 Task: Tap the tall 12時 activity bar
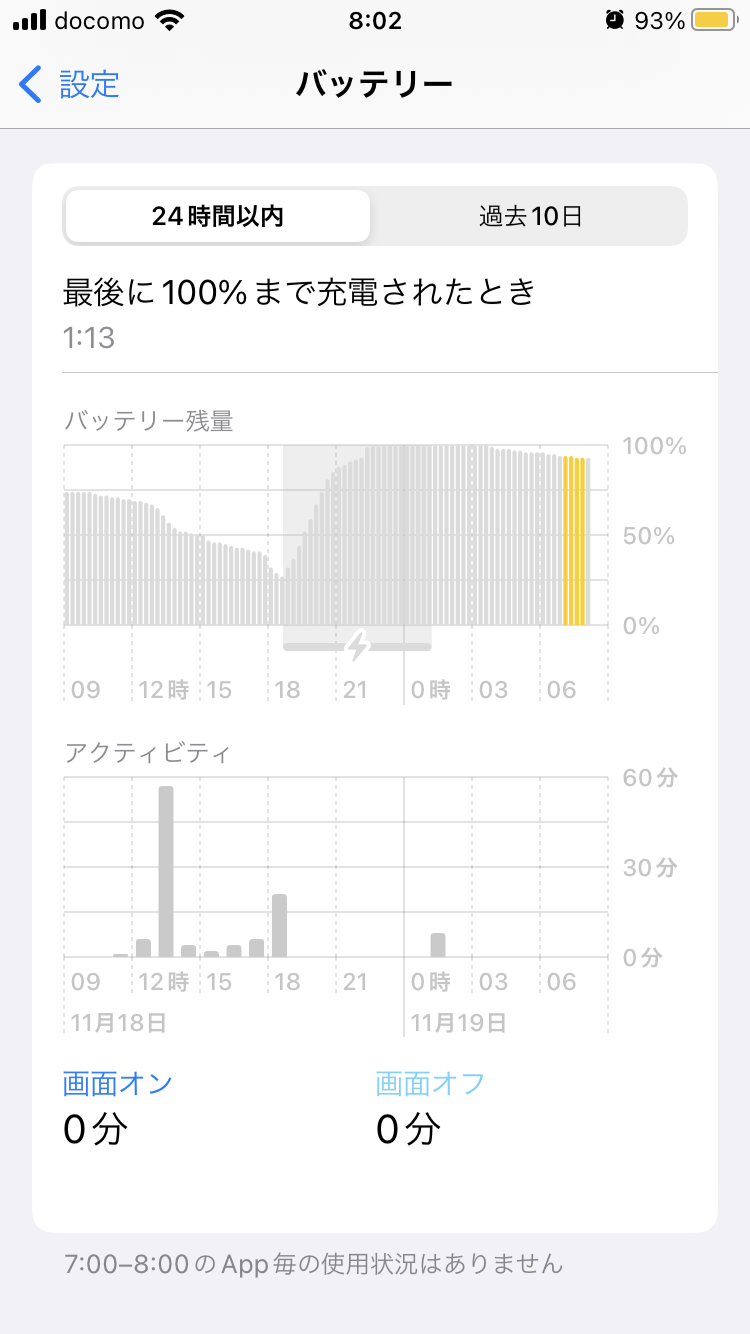coord(166,872)
